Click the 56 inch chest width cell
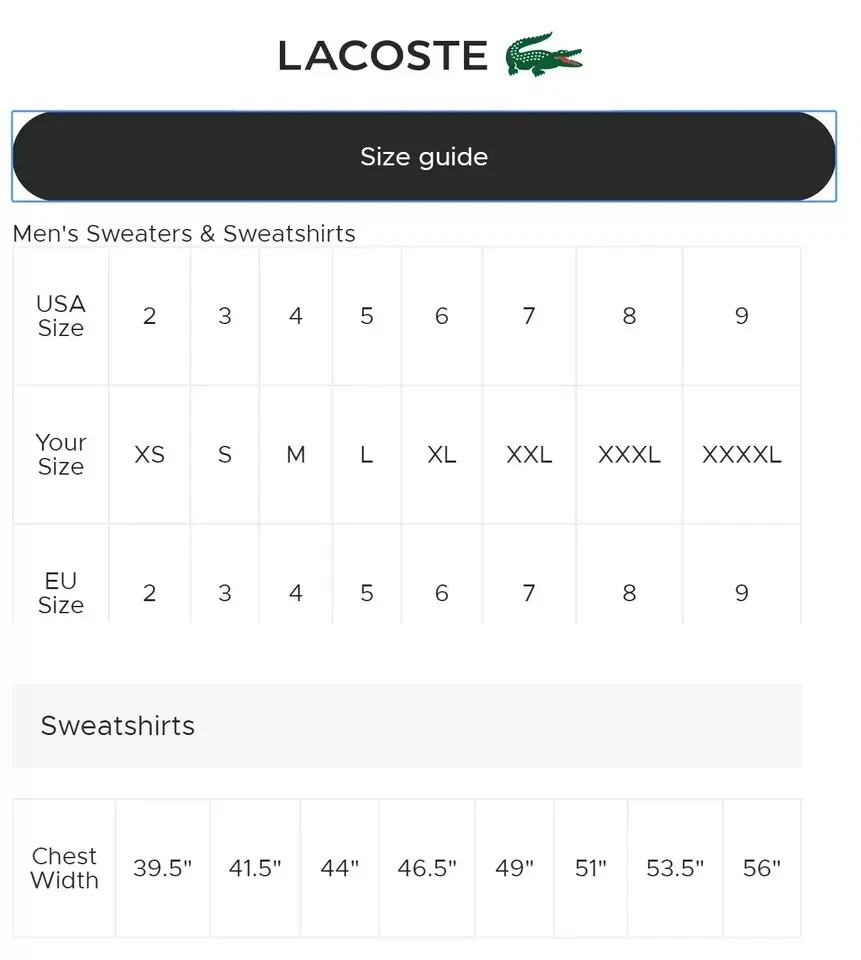Image resolution: width=861 pixels, height=960 pixels. point(761,868)
